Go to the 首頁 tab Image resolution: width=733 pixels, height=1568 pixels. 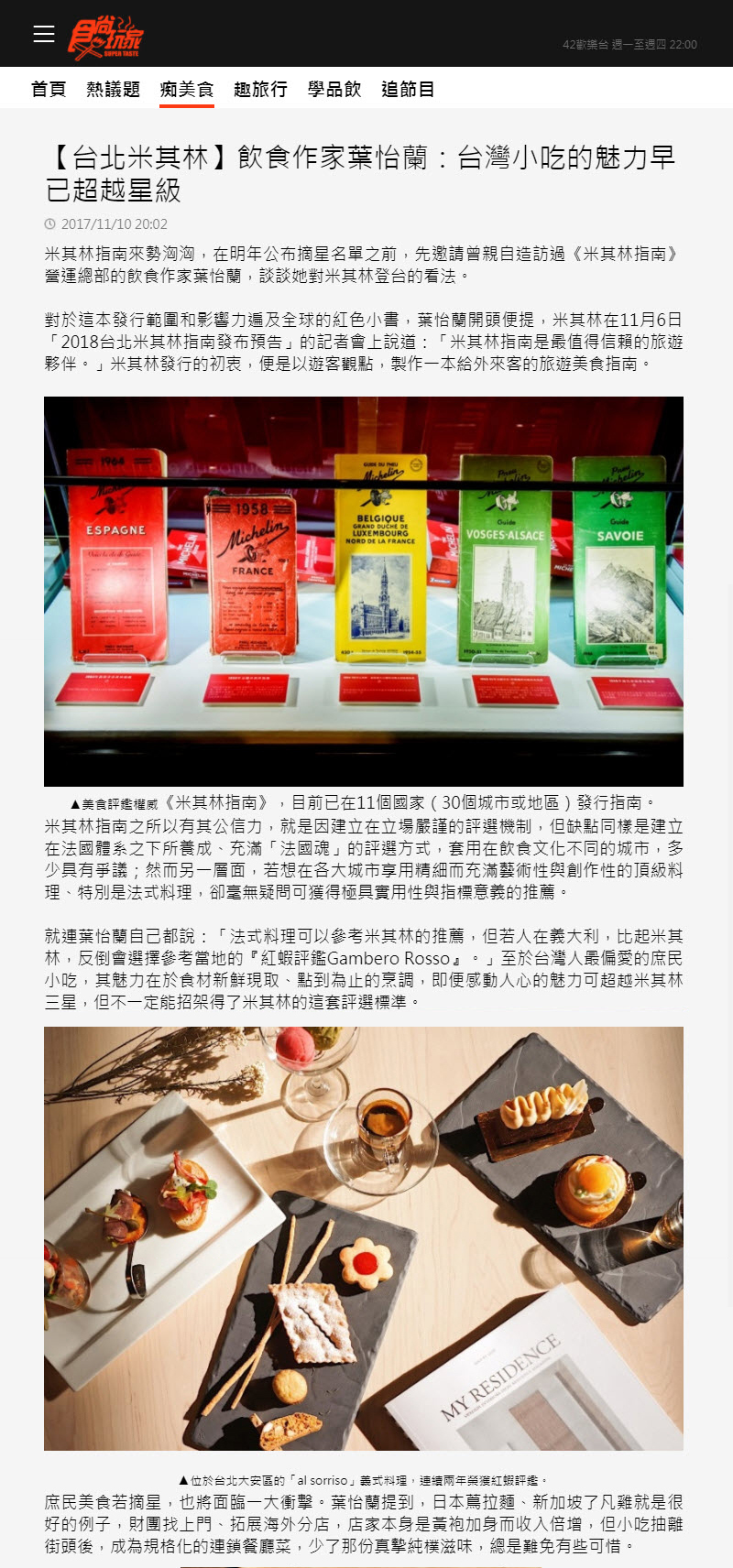49,89
